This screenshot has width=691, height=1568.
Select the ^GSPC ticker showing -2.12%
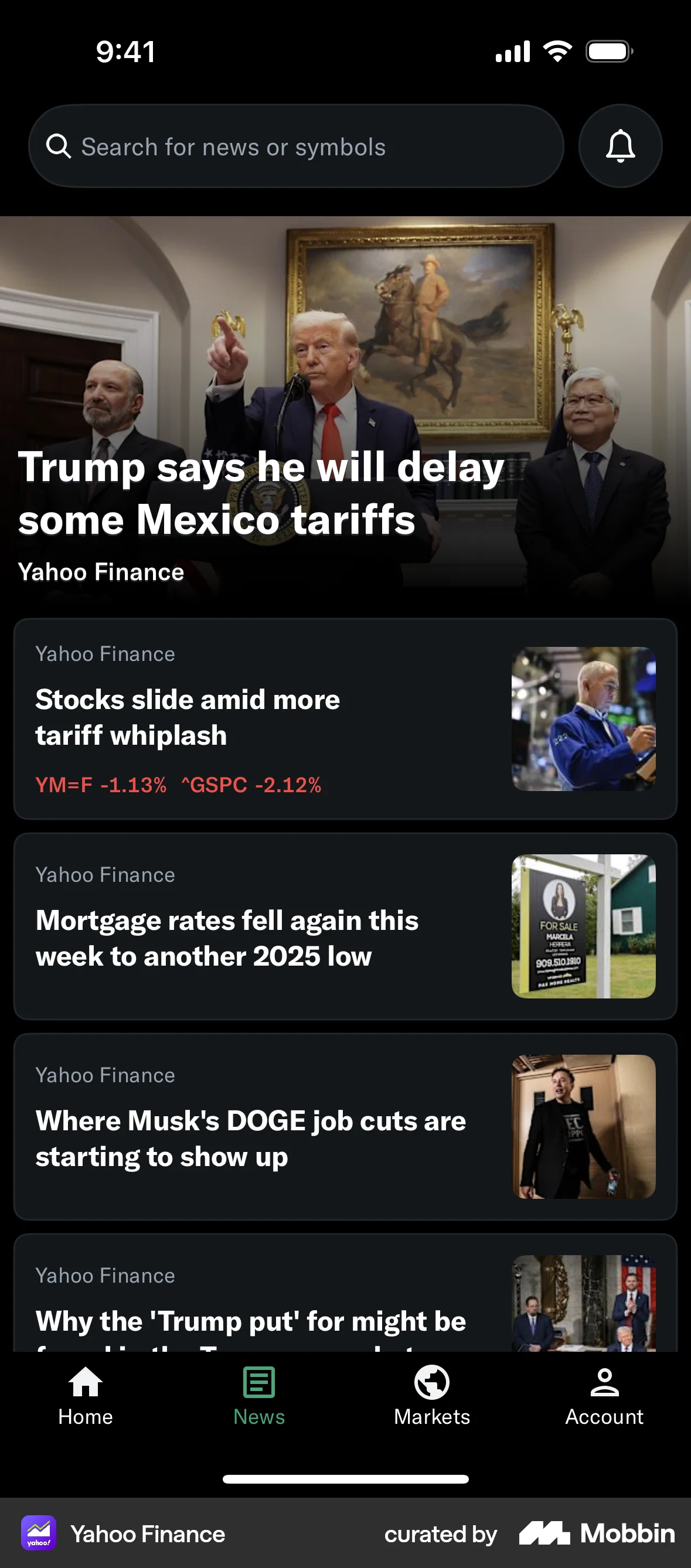coord(250,785)
